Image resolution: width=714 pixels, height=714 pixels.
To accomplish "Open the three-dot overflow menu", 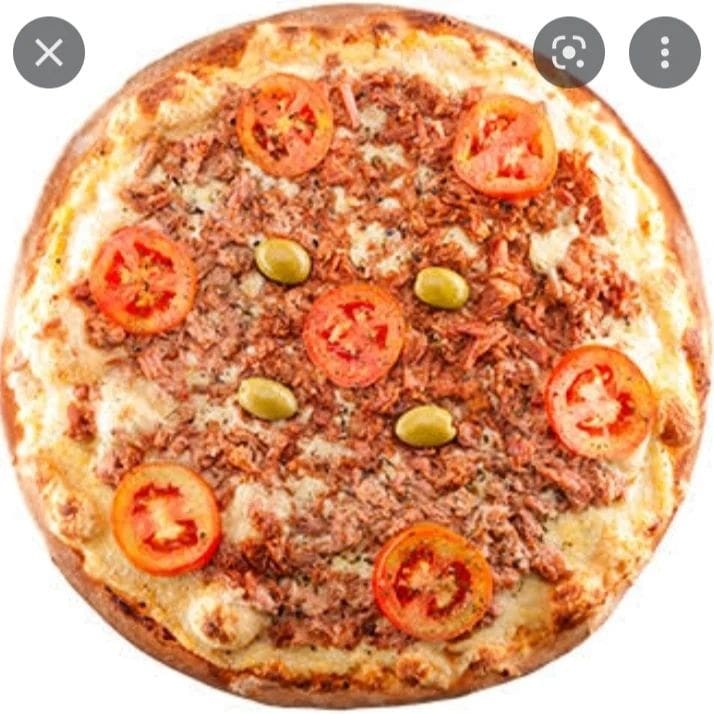I will point(665,52).
